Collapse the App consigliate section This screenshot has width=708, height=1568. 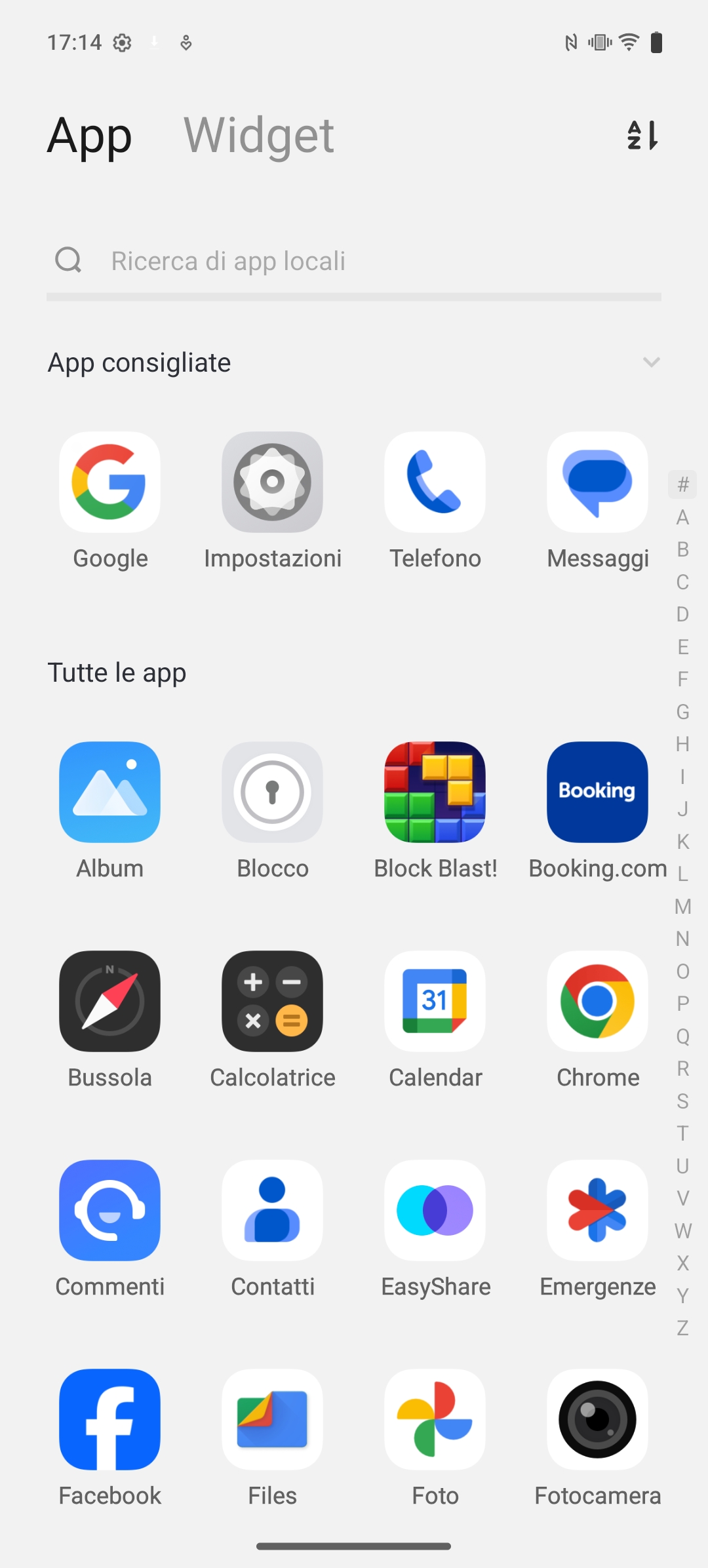(x=651, y=362)
